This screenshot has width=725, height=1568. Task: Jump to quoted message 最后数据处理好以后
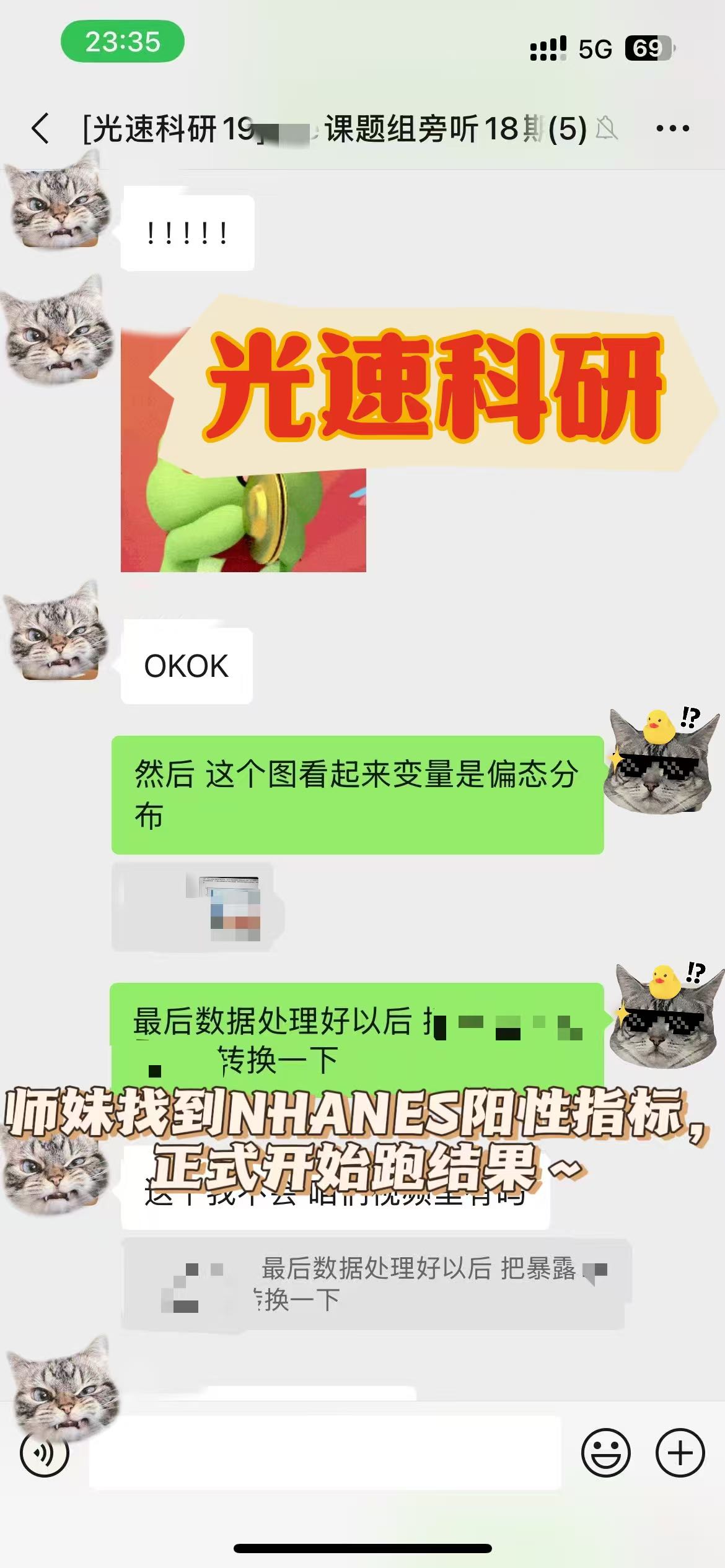pyautogui.click(x=376, y=1283)
